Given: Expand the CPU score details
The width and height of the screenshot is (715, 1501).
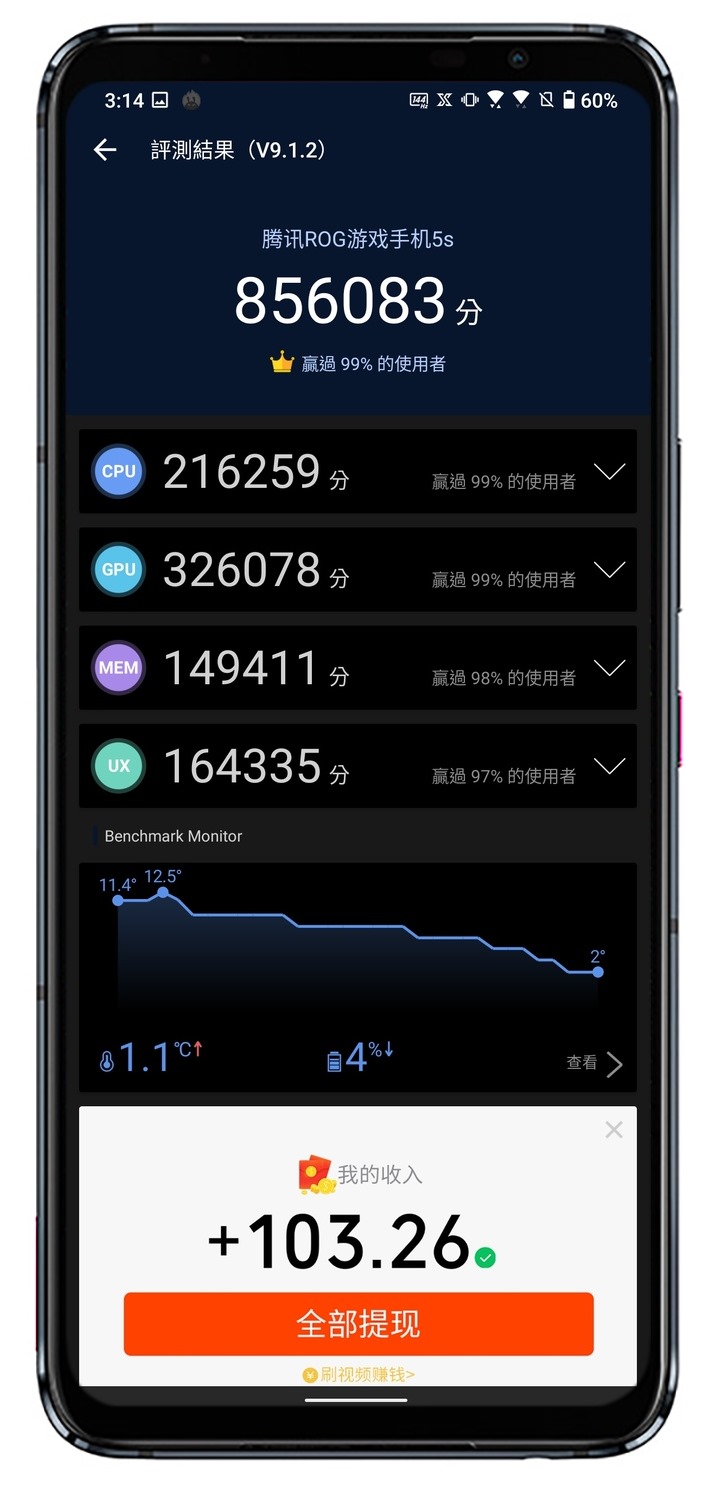Looking at the screenshot, I should coord(609,471).
